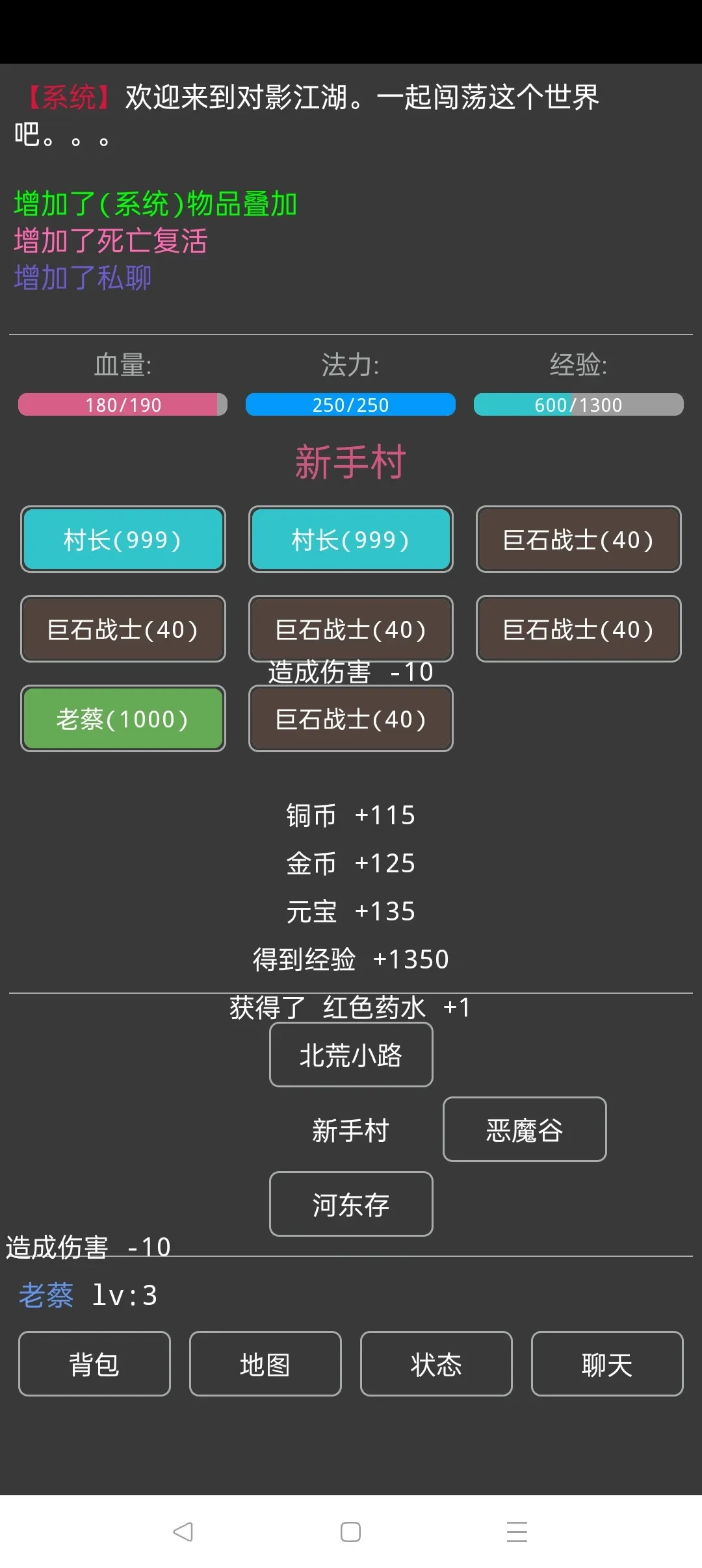The height and width of the screenshot is (1568, 702).
Task: Travel to 北荒小路
Action: click(x=351, y=1055)
